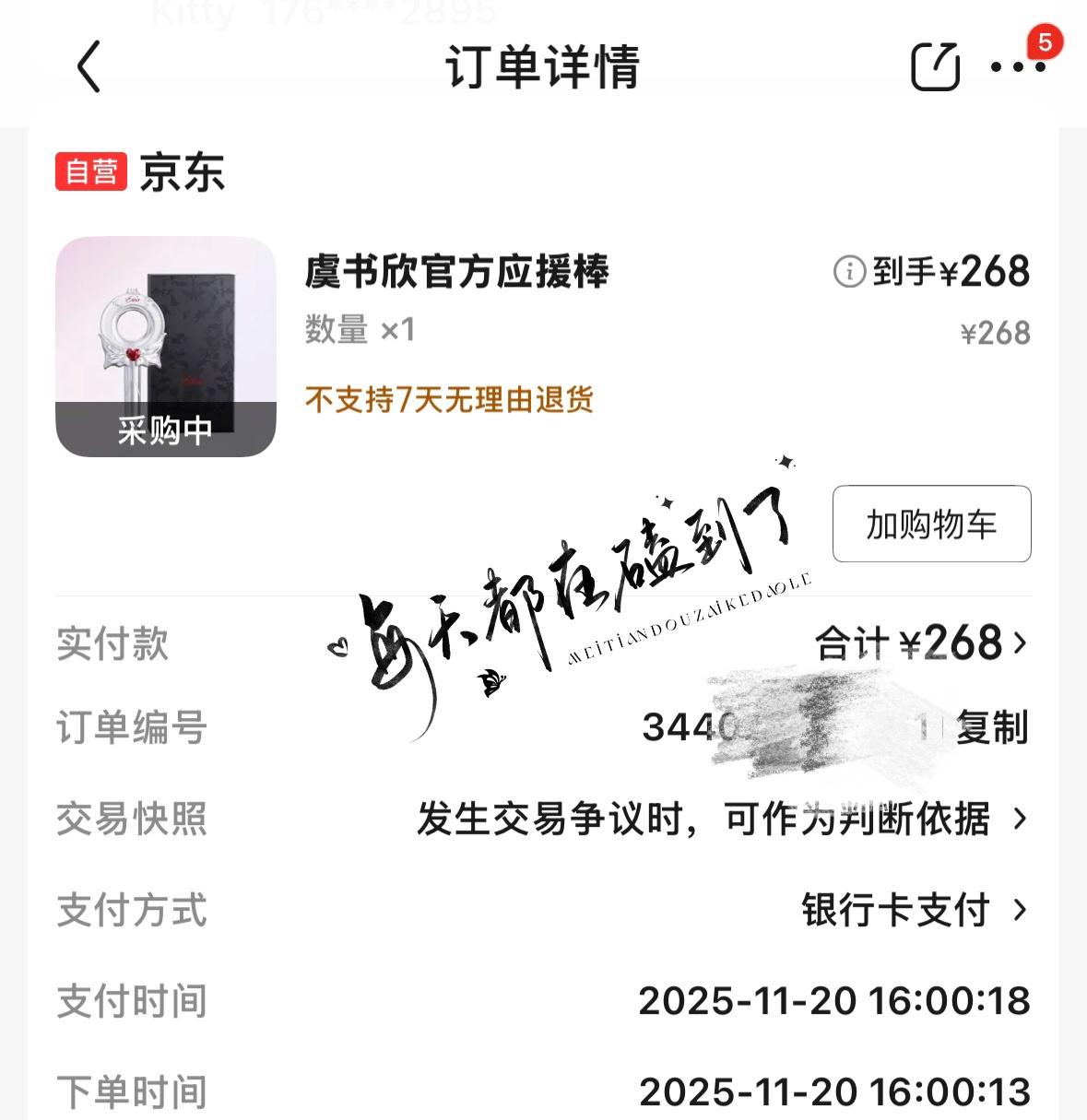
Task: Tap the 采购中 status label on the thumbnail
Action: [164, 429]
